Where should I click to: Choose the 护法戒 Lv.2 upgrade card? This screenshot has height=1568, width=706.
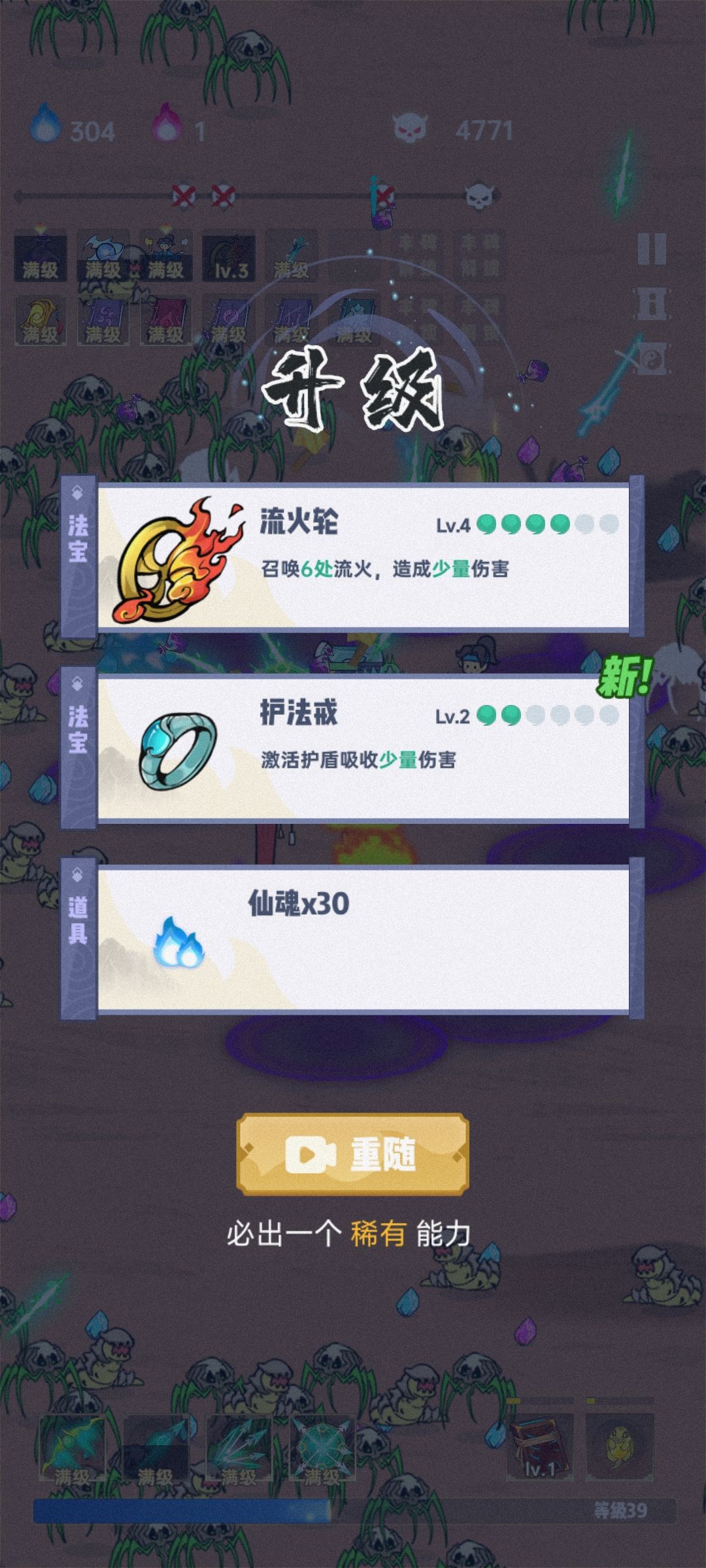(x=353, y=749)
